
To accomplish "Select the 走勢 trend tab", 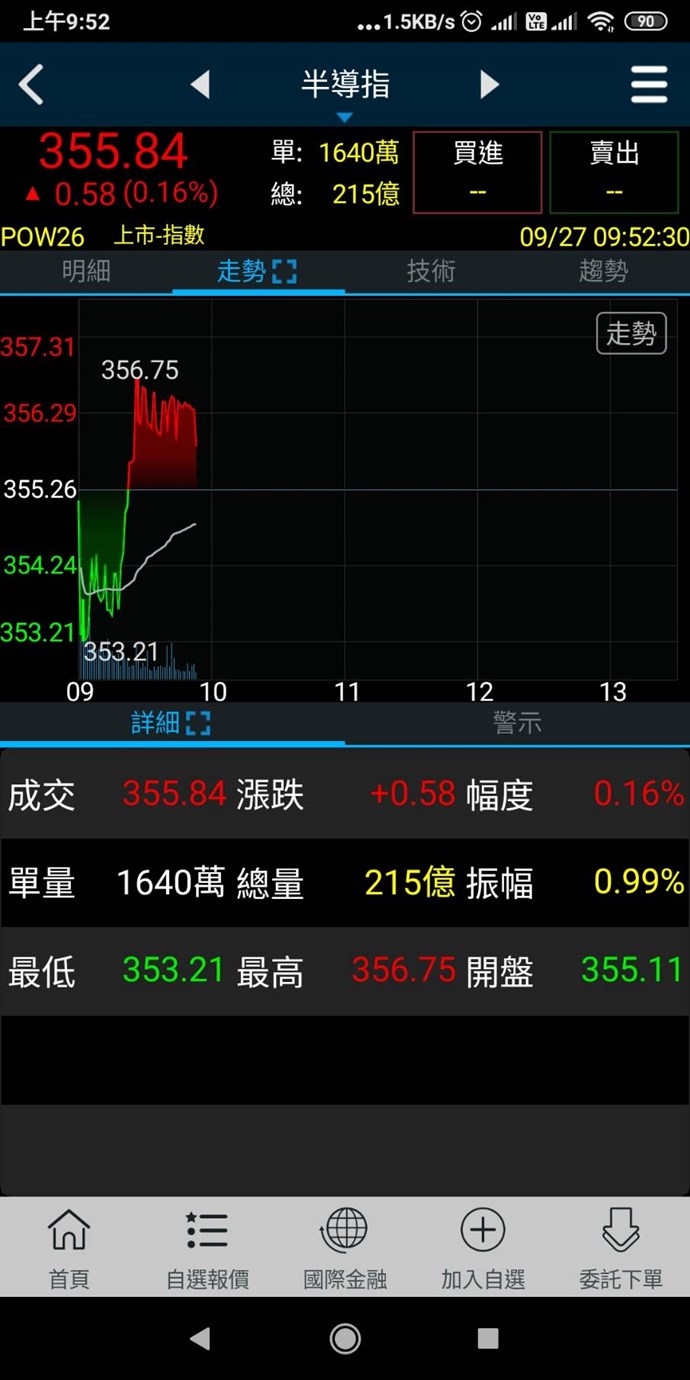I will tap(257, 271).
